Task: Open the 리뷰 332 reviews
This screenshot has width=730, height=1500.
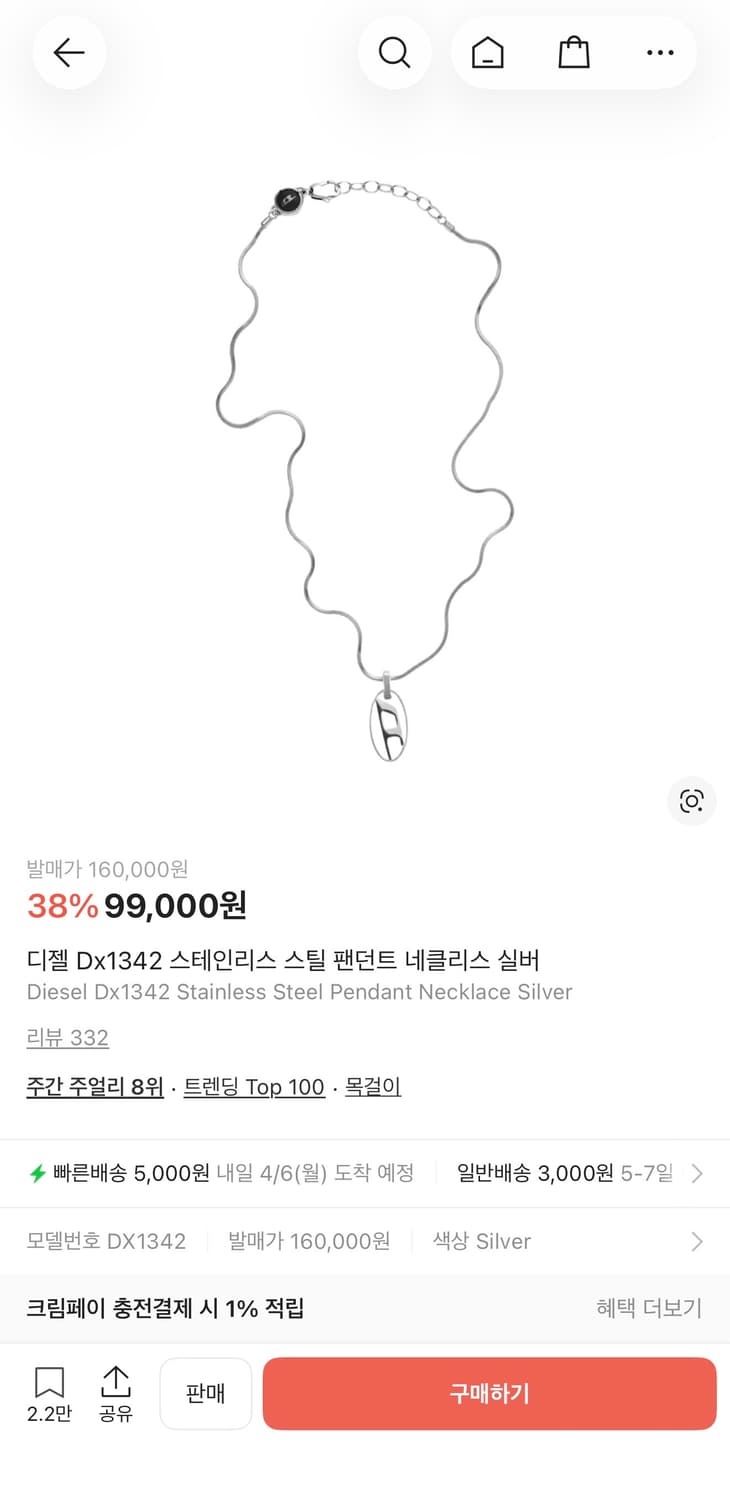Action: click(x=67, y=1038)
